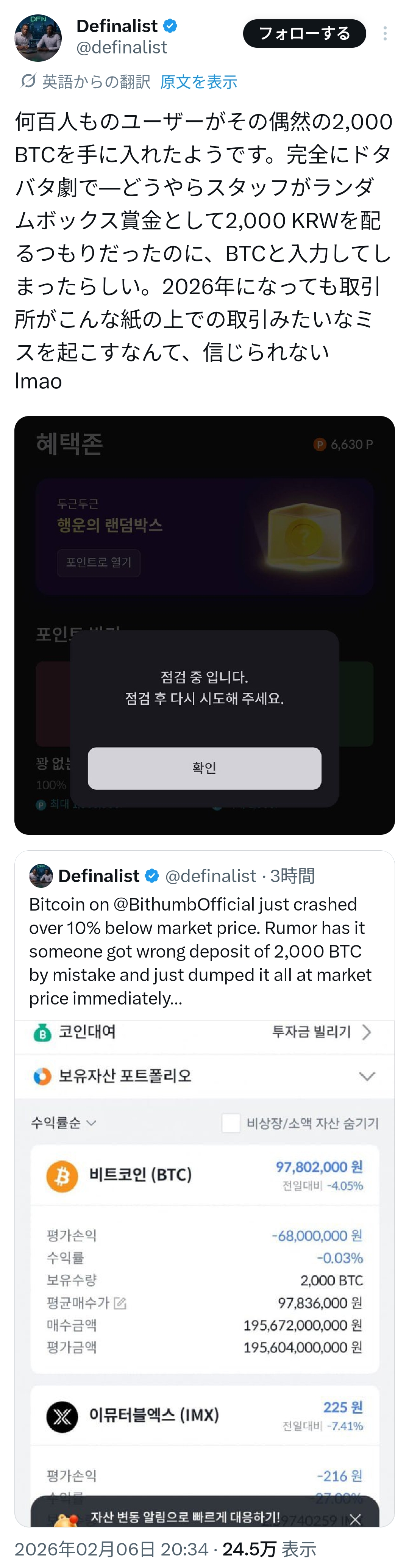Open Definalist's profile avatar
The image size is (409, 1568).
38,38
